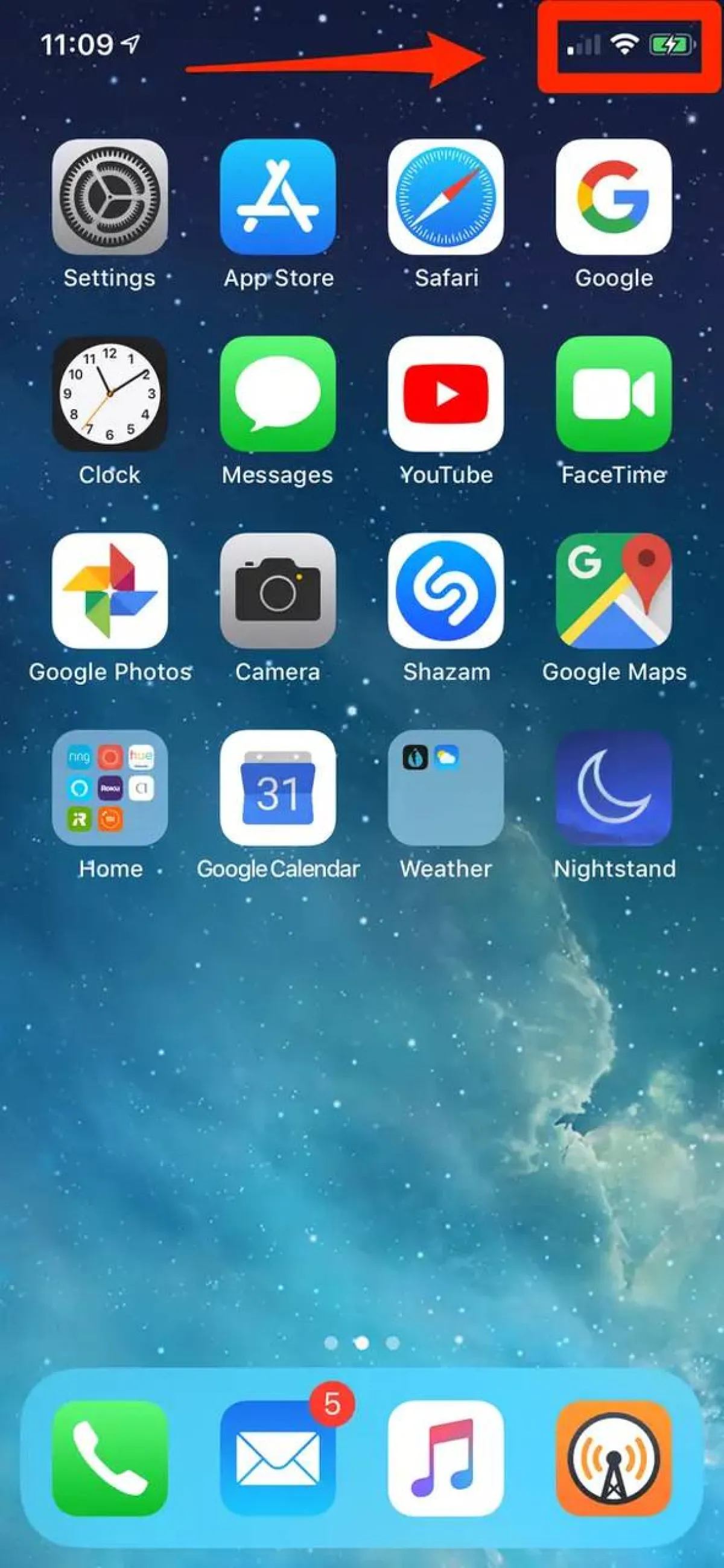Open the Clock app
724x1568 pixels.
click(x=110, y=395)
